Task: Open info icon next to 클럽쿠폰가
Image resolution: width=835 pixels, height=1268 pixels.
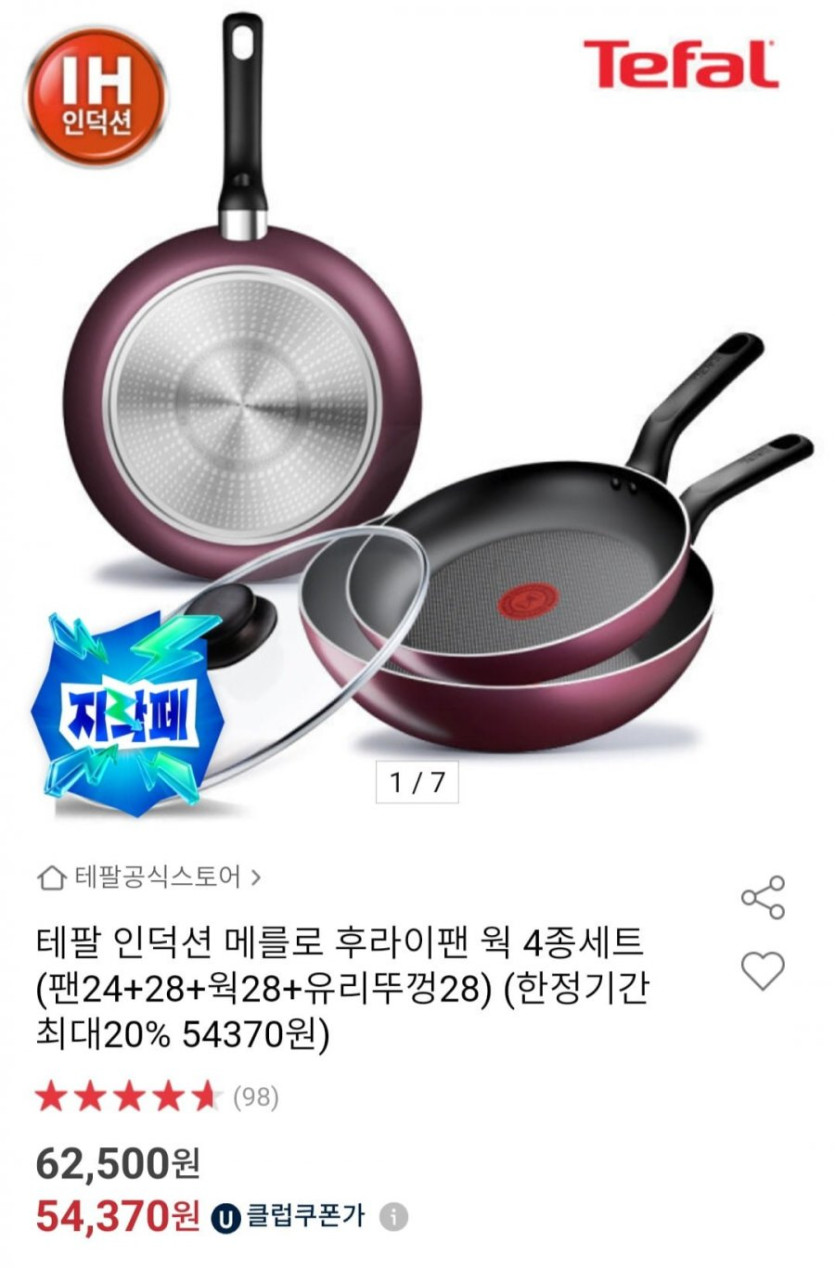Action: click(395, 1217)
